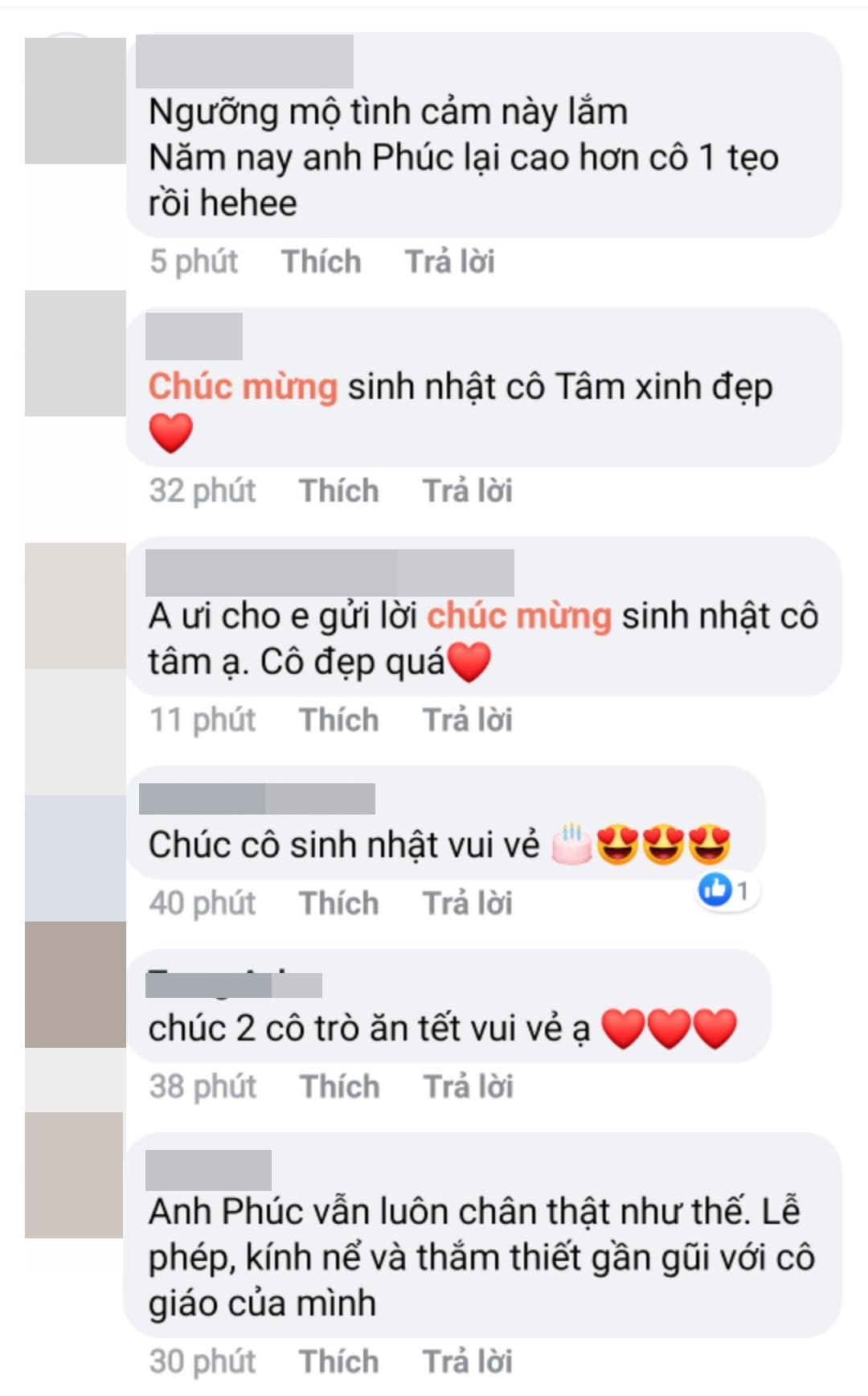Like the 'cô Tâm xinh đẹp' comment
868x1396 pixels.
coord(338,491)
